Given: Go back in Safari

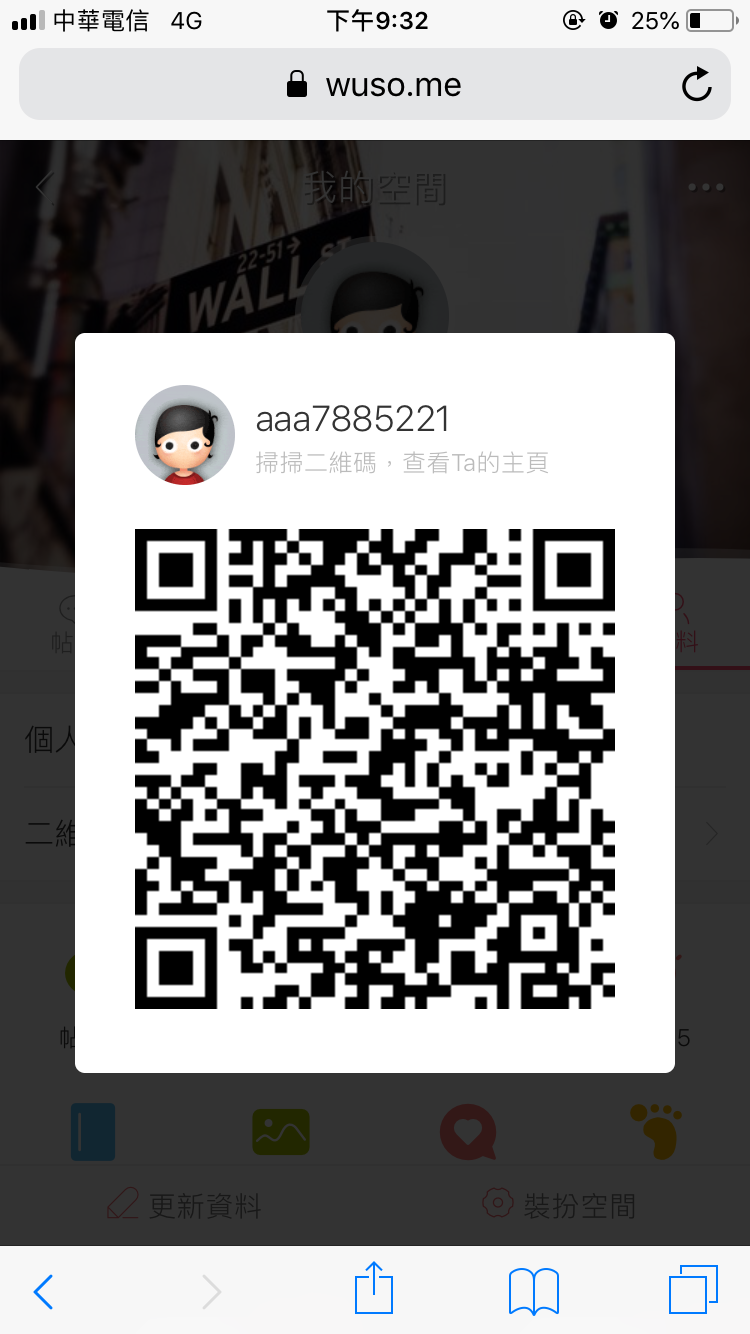Looking at the screenshot, I should pyautogui.click(x=43, y=1291).
